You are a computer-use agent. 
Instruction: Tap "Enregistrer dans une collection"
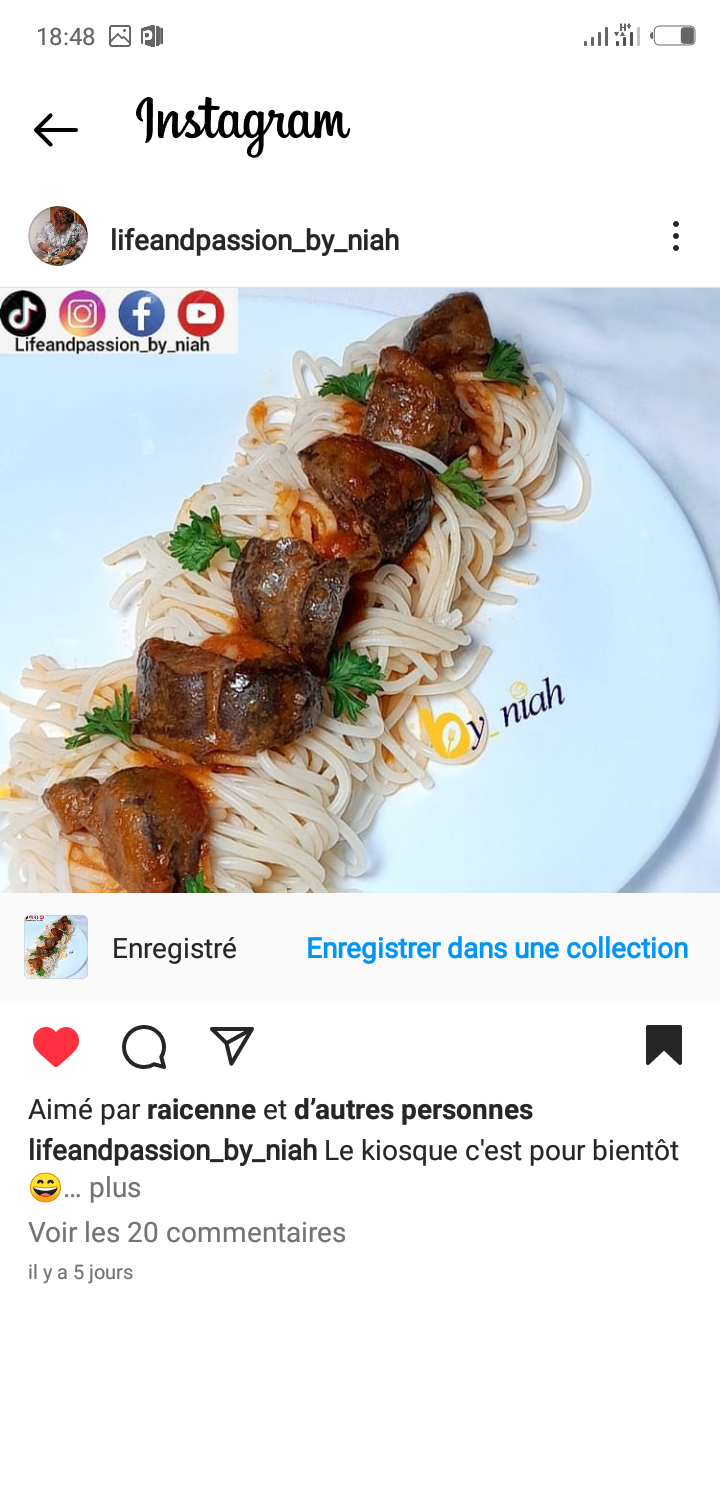(497, 948)
